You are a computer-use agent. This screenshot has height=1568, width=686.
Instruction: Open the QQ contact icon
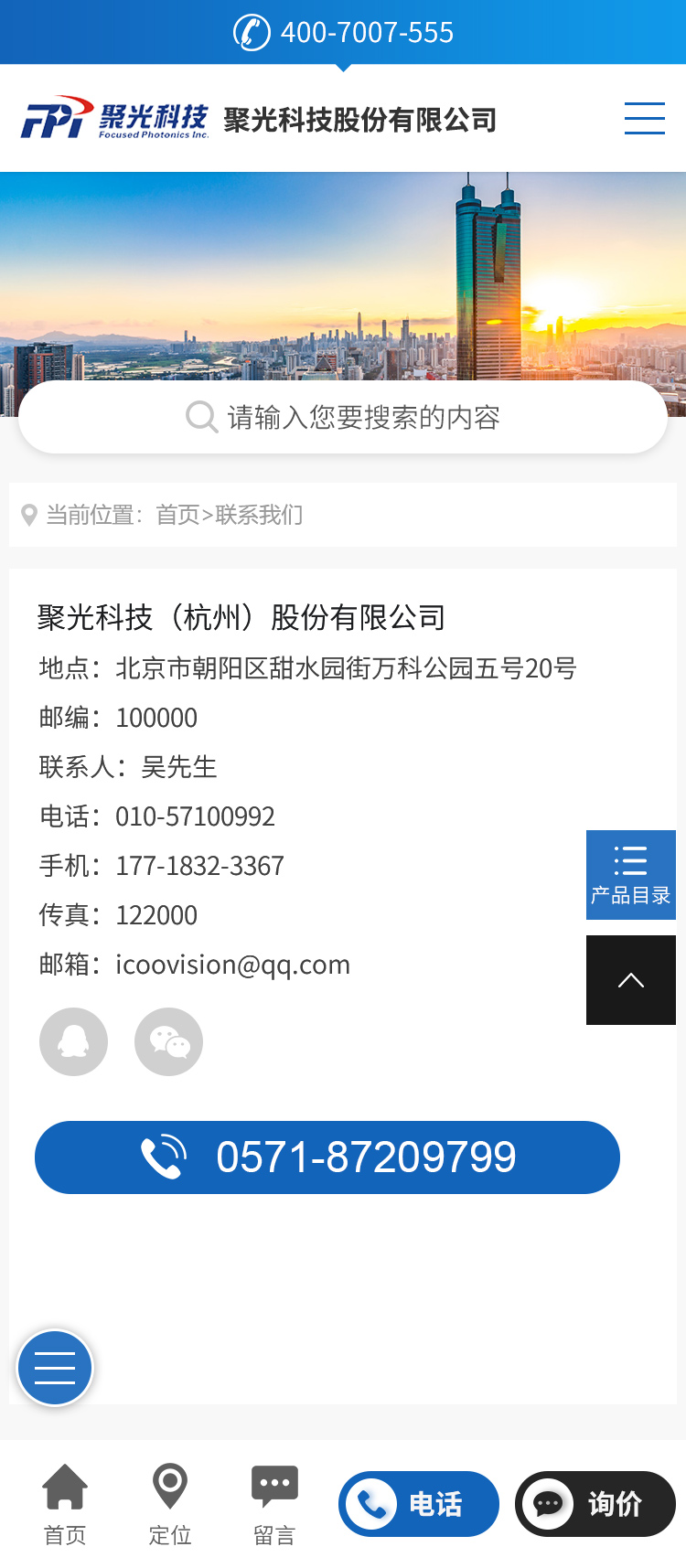pos(73,1041)
